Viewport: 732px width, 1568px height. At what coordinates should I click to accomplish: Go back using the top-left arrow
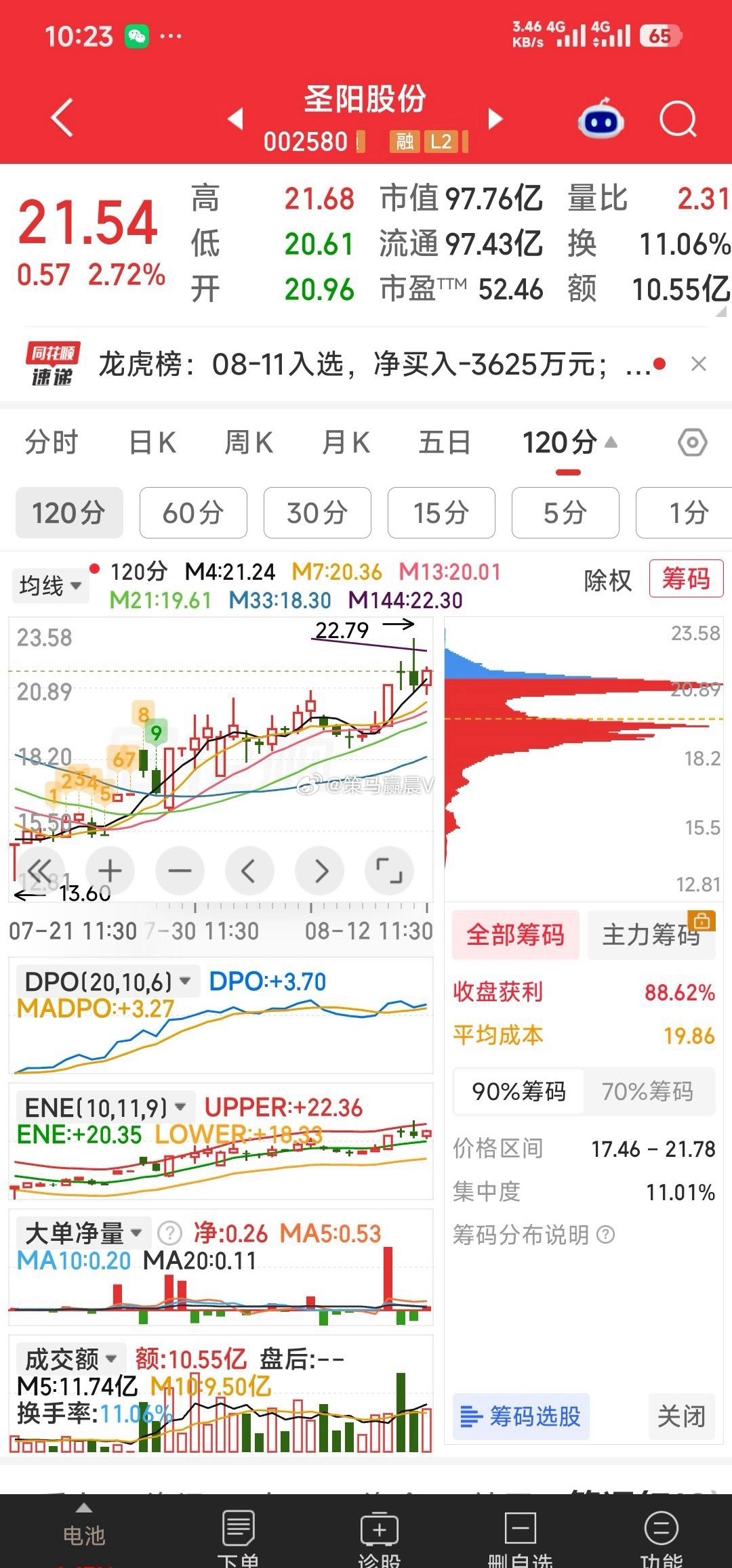click(62, 118)
